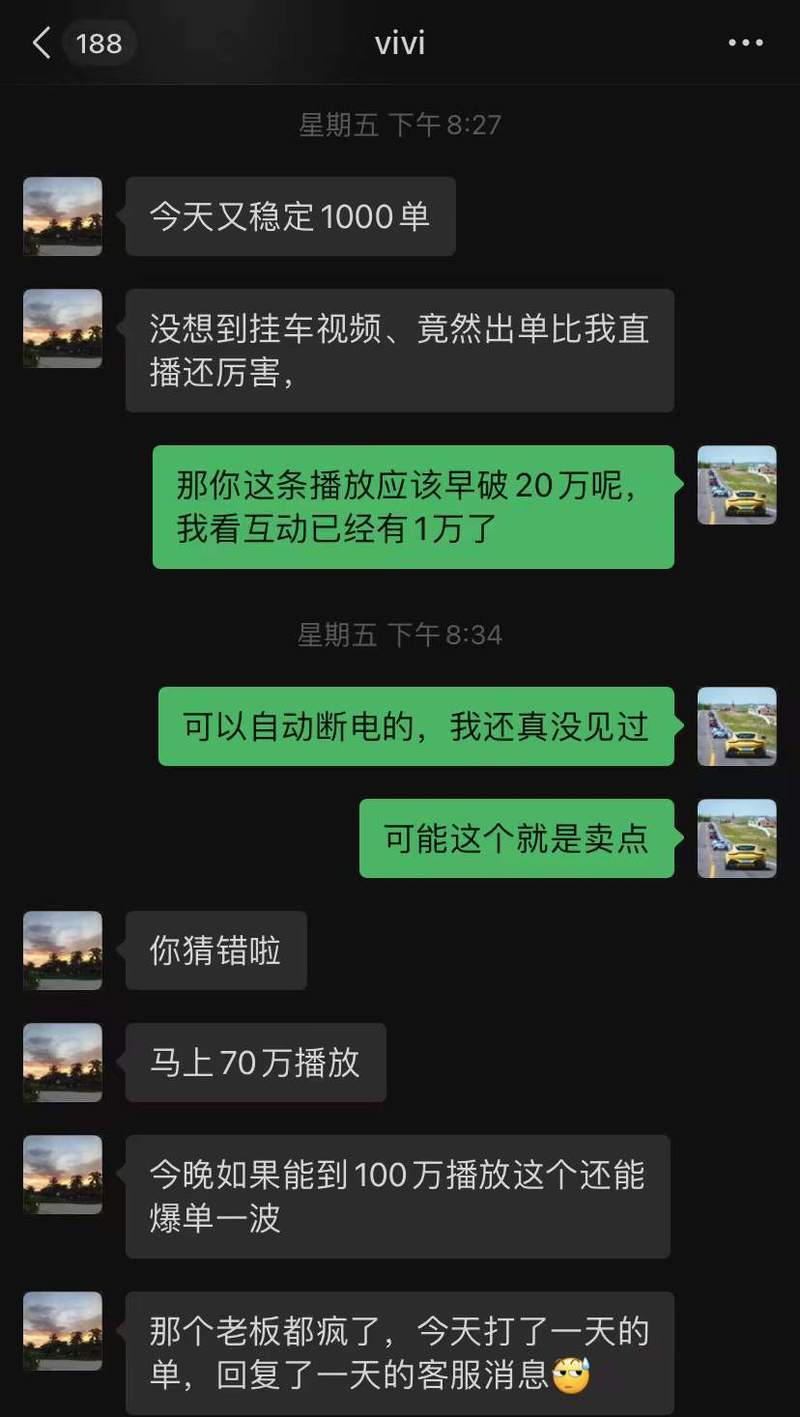The image size is (800, 1417).
Task: Open my car-photo avatar beside '可能这个就是卖点'
Action: (737, 838)
